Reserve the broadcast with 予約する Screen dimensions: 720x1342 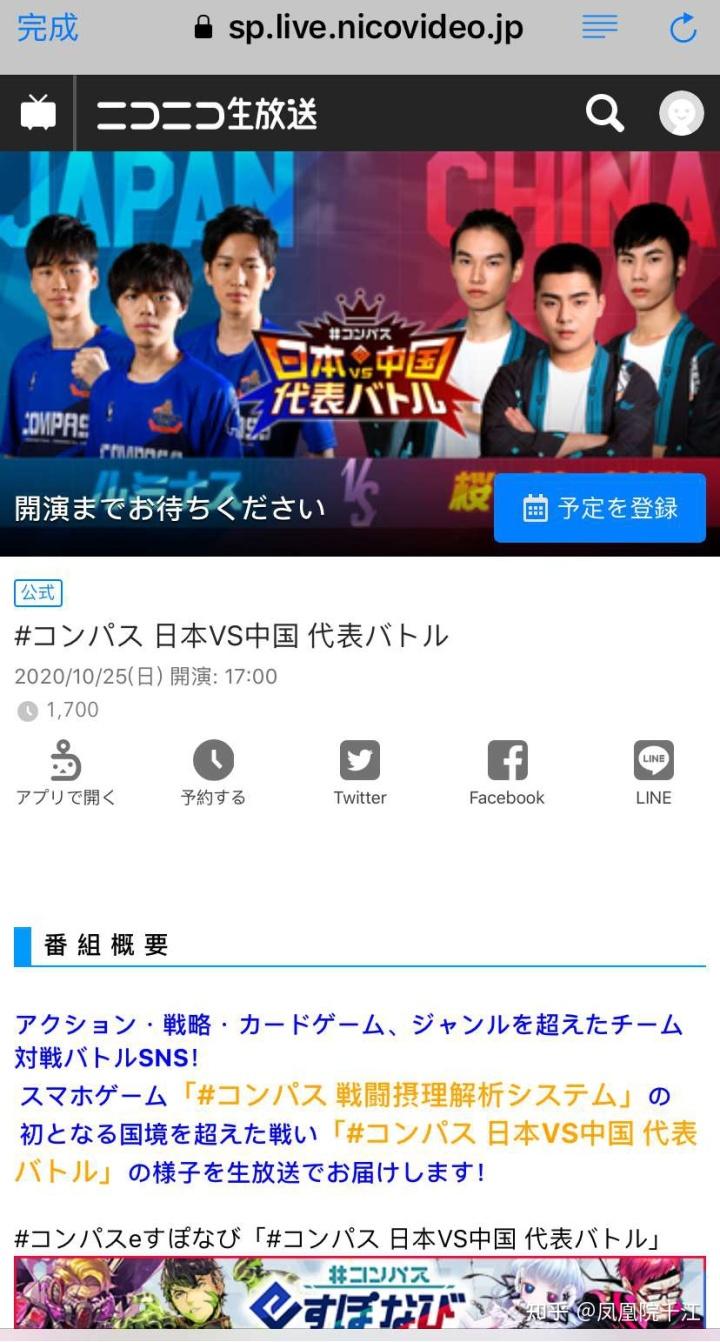point(213,773)
